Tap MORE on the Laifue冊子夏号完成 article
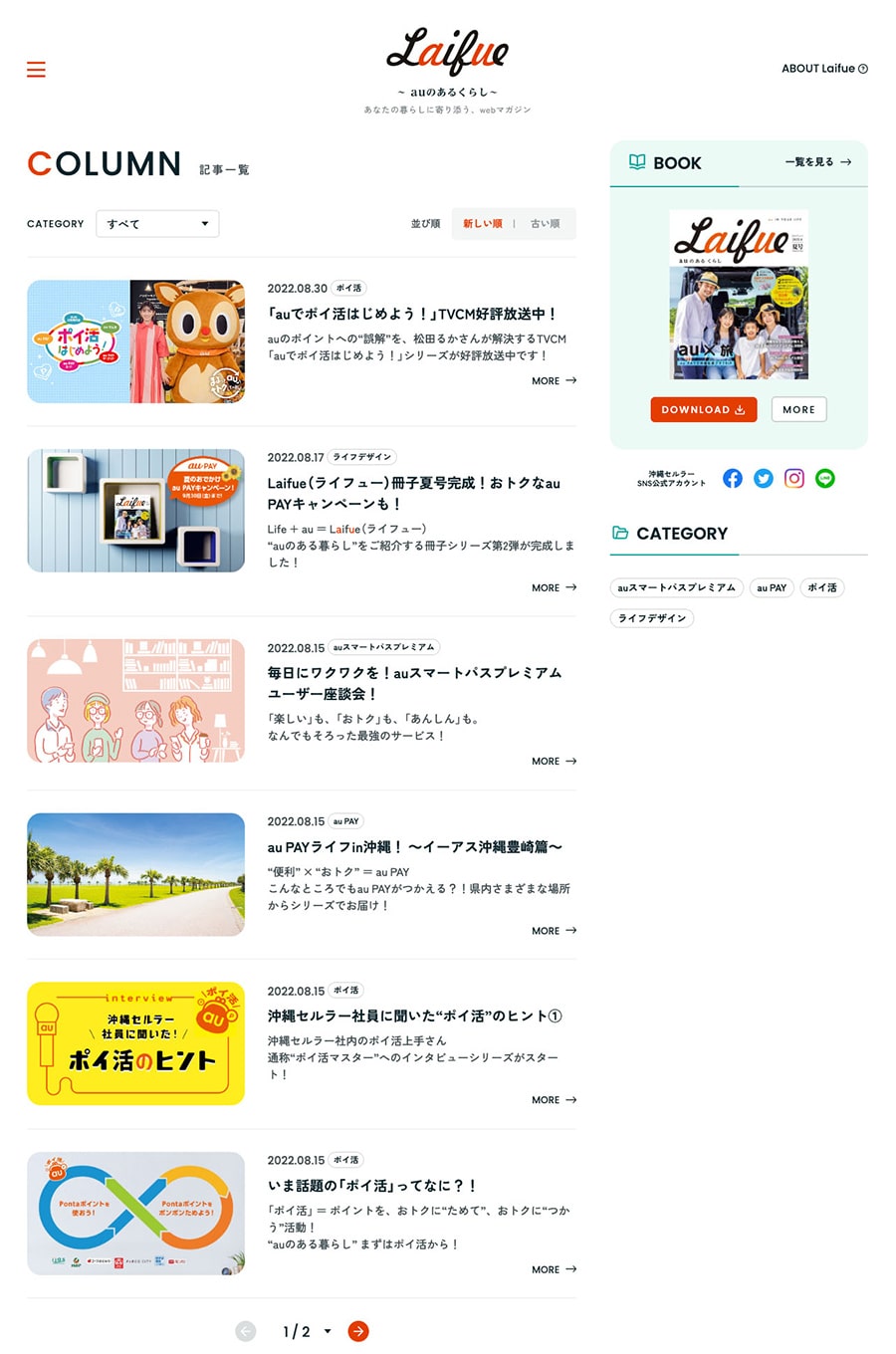This screenshot has height=1354, width=896. pos(554,587)
